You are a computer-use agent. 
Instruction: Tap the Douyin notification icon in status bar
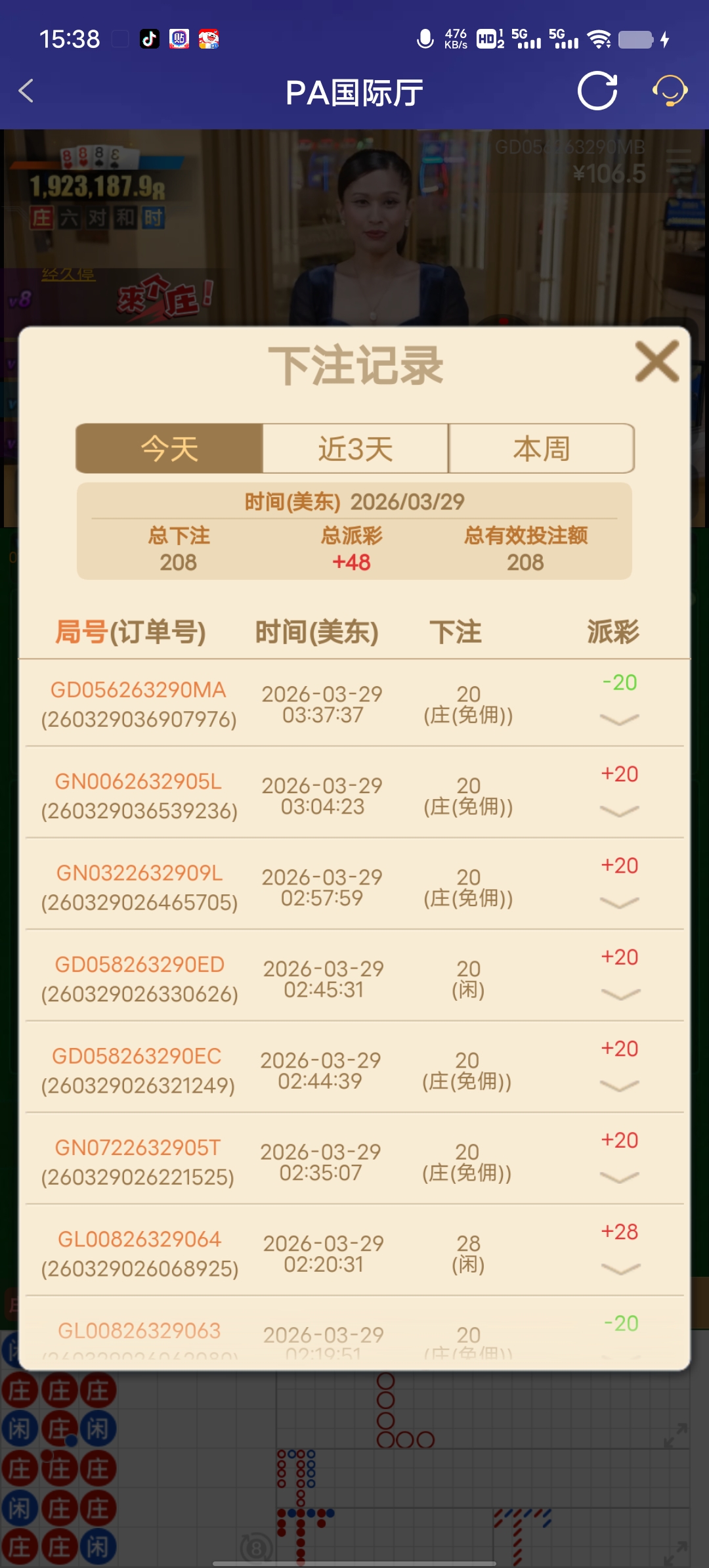point(150,39)
